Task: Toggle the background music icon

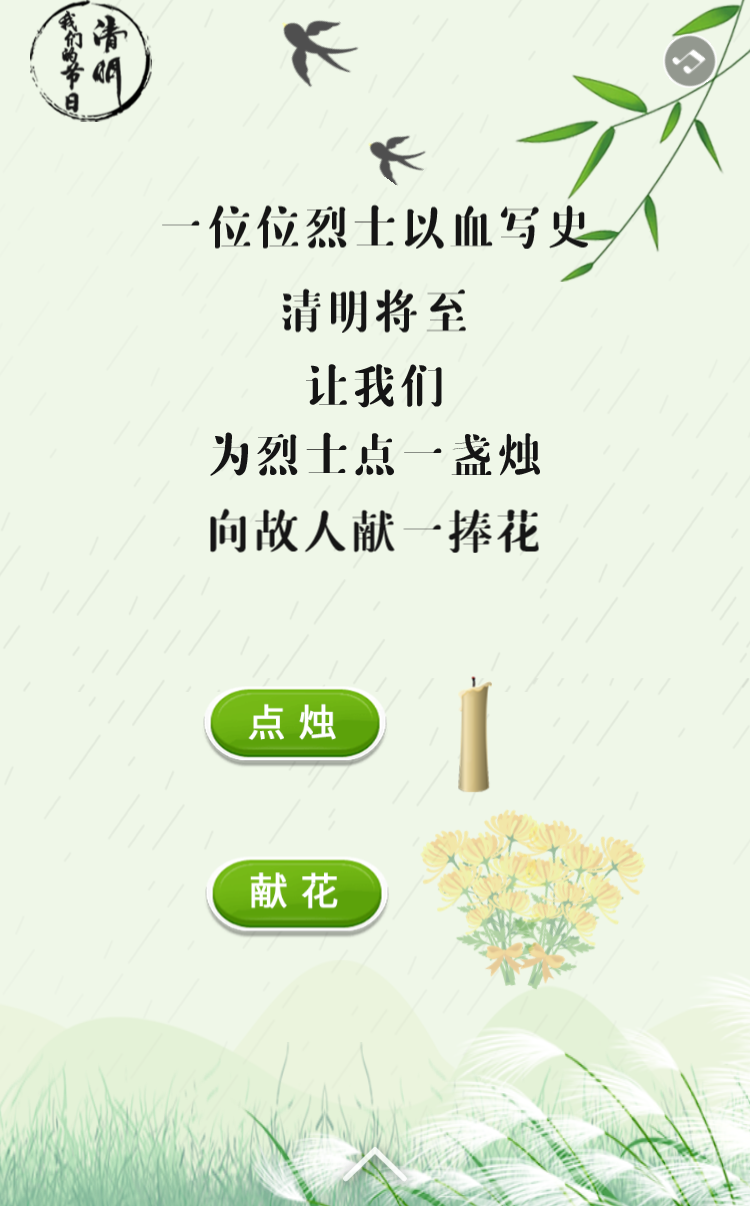Action: (690, 61)
